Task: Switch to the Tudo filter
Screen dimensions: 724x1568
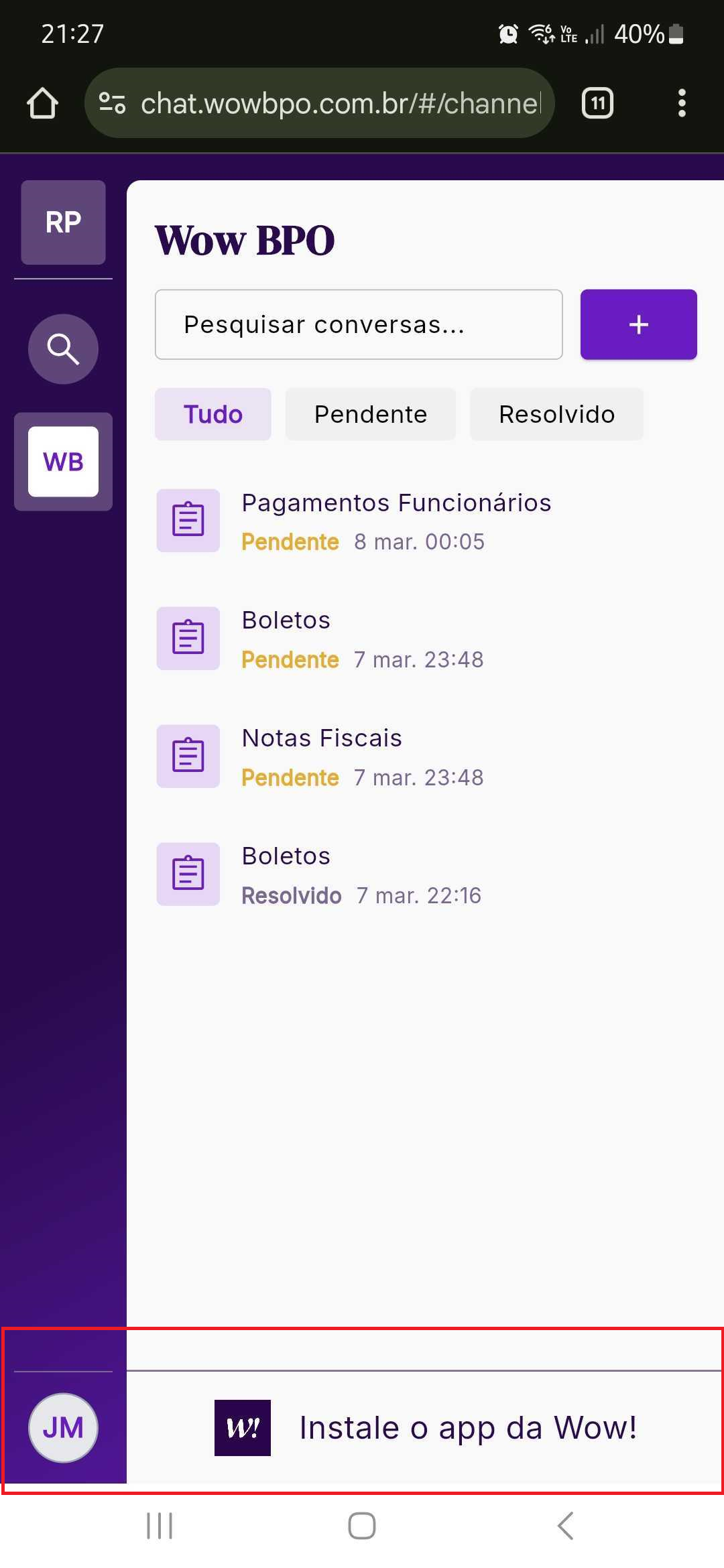Action: (x=213, y=414)
